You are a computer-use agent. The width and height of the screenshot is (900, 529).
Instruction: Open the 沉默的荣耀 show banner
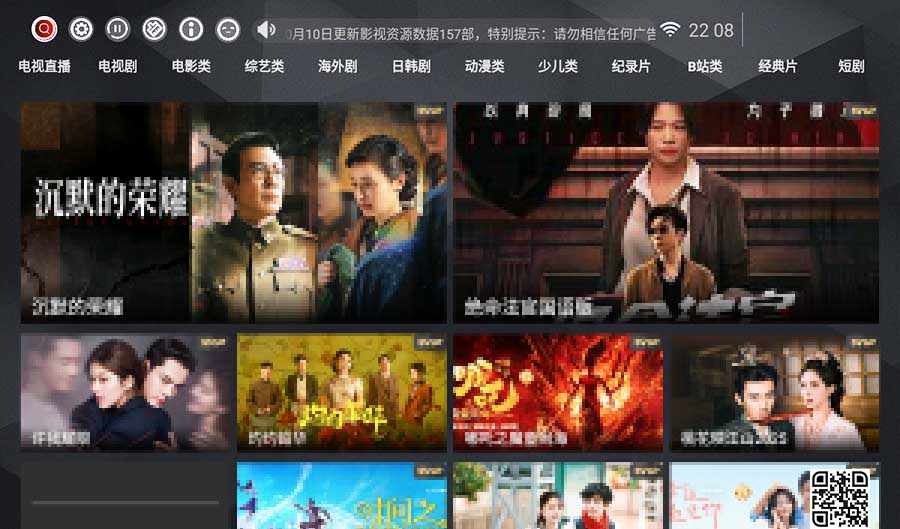click(x=234, y=212)
